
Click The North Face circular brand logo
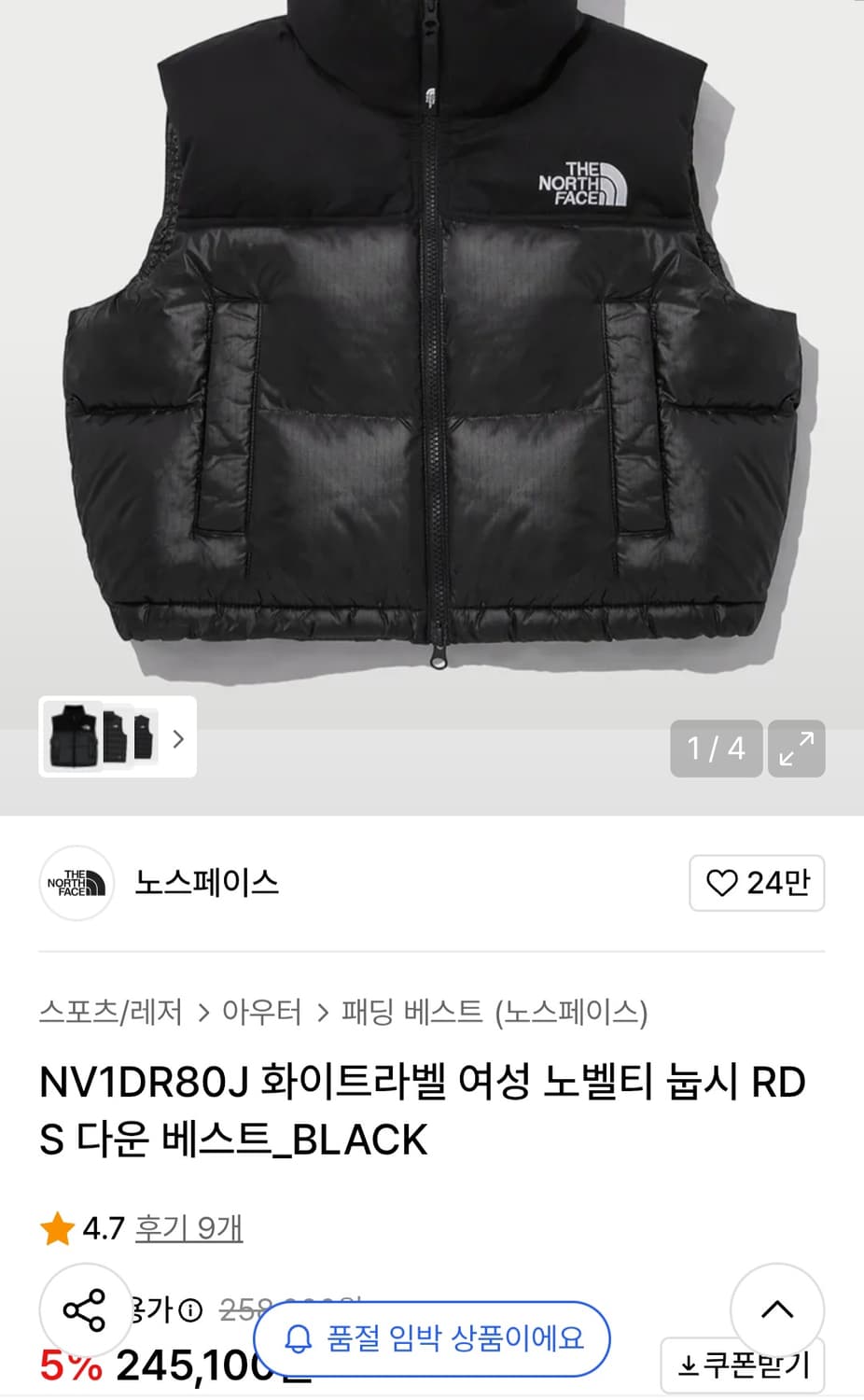click(76, 883)
